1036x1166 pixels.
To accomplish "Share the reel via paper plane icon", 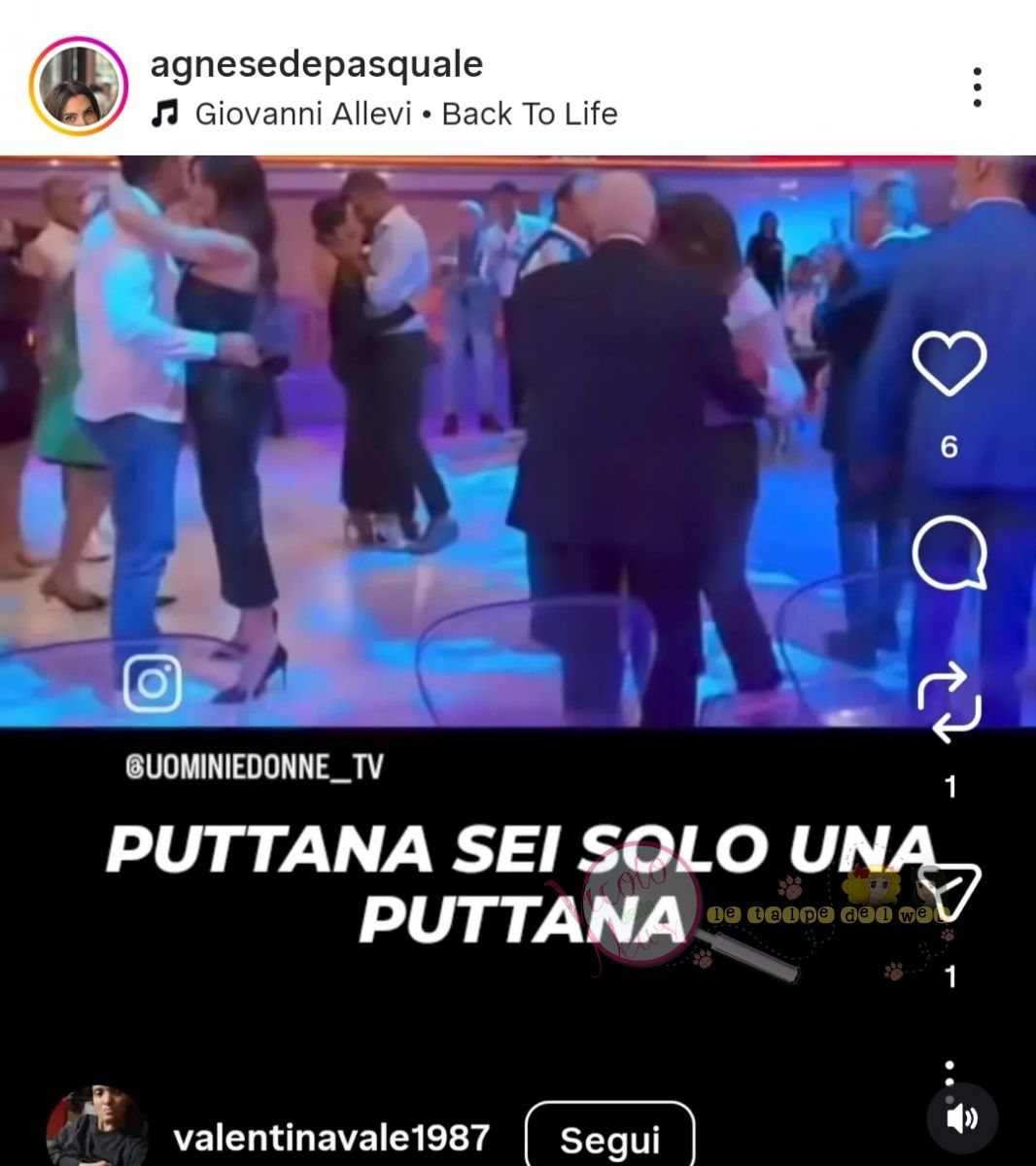I will click(949, 890).
